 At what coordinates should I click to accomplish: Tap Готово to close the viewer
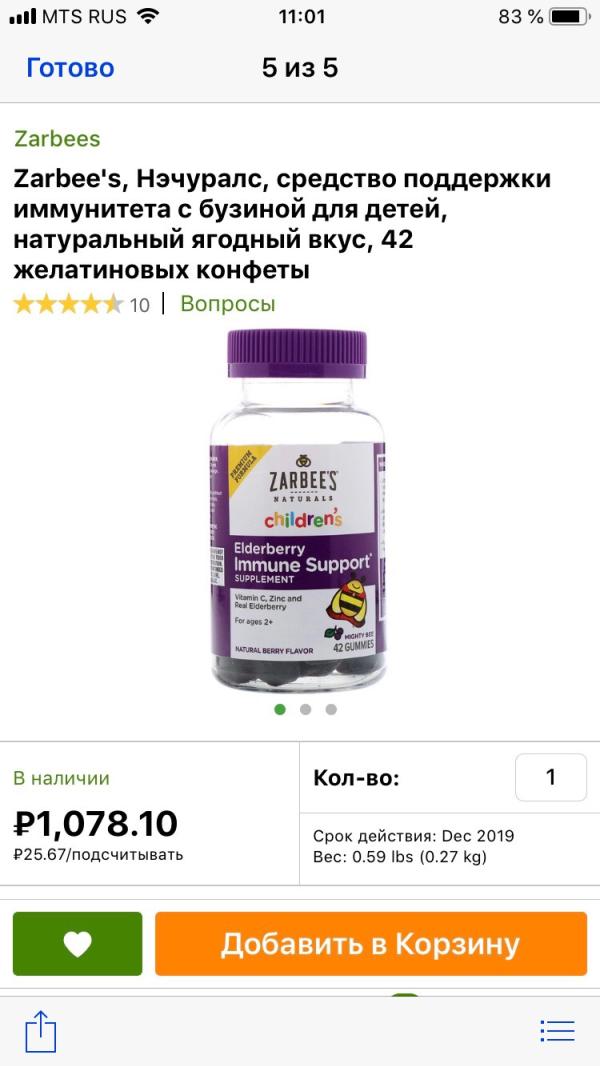point(70,68)
